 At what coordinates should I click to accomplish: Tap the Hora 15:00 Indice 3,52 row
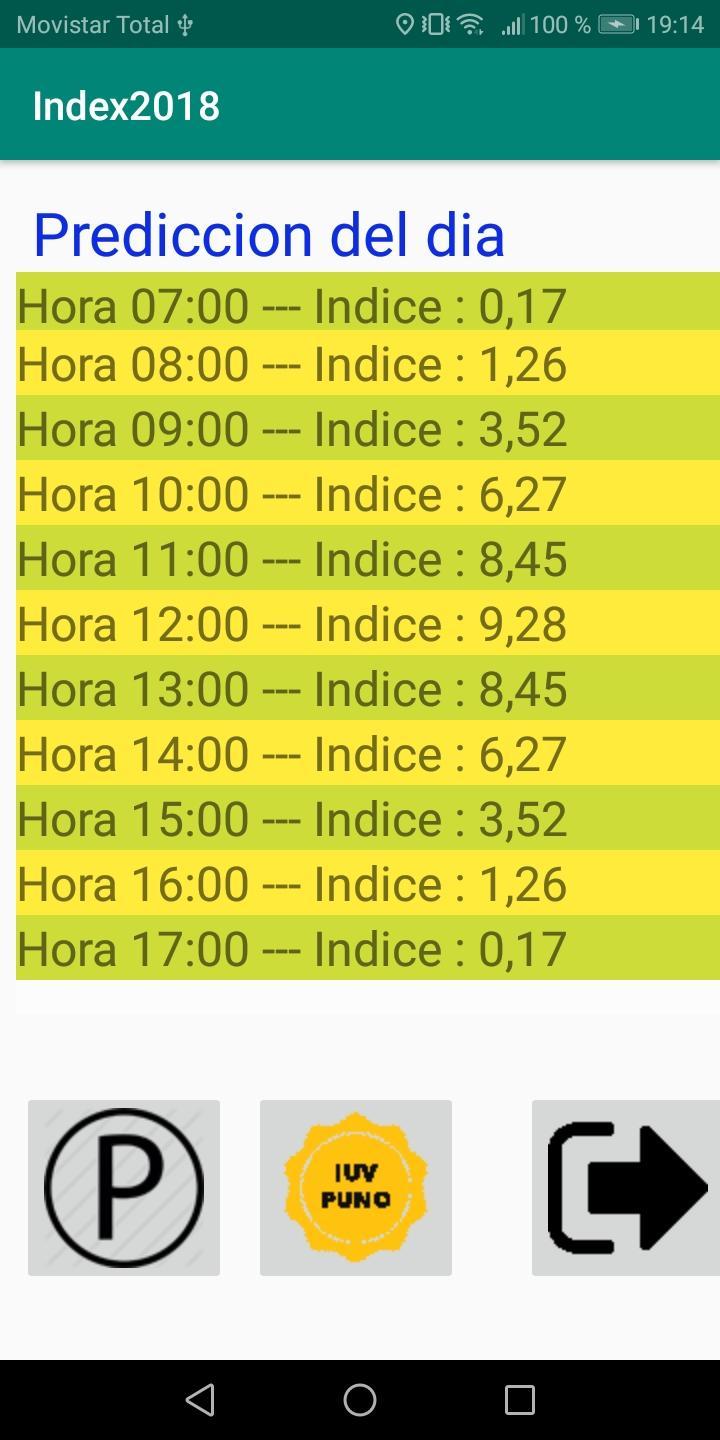coord(291,818)
